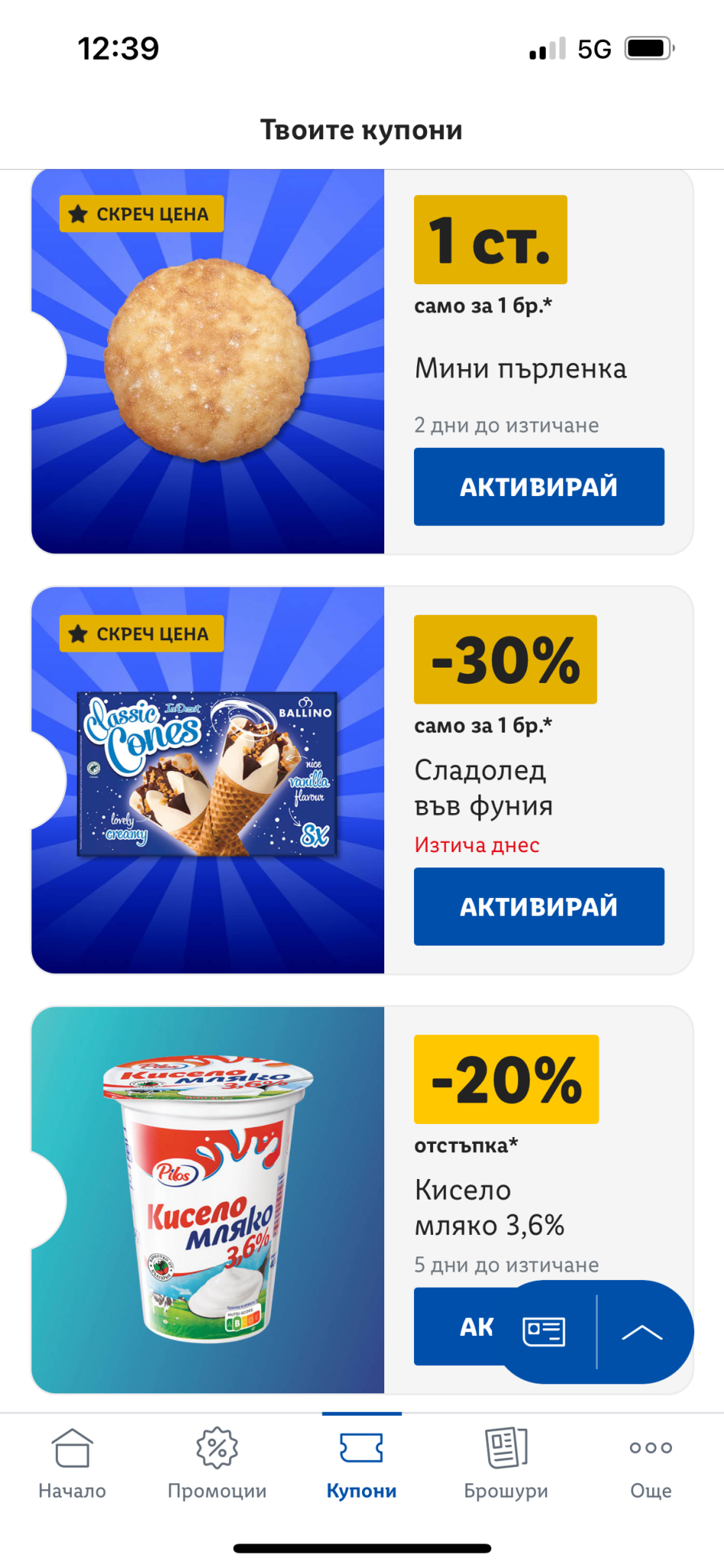Open the Мини пърленка coupon card
The height and width of the screenshot is (1568, 724).
pos(362,361)
